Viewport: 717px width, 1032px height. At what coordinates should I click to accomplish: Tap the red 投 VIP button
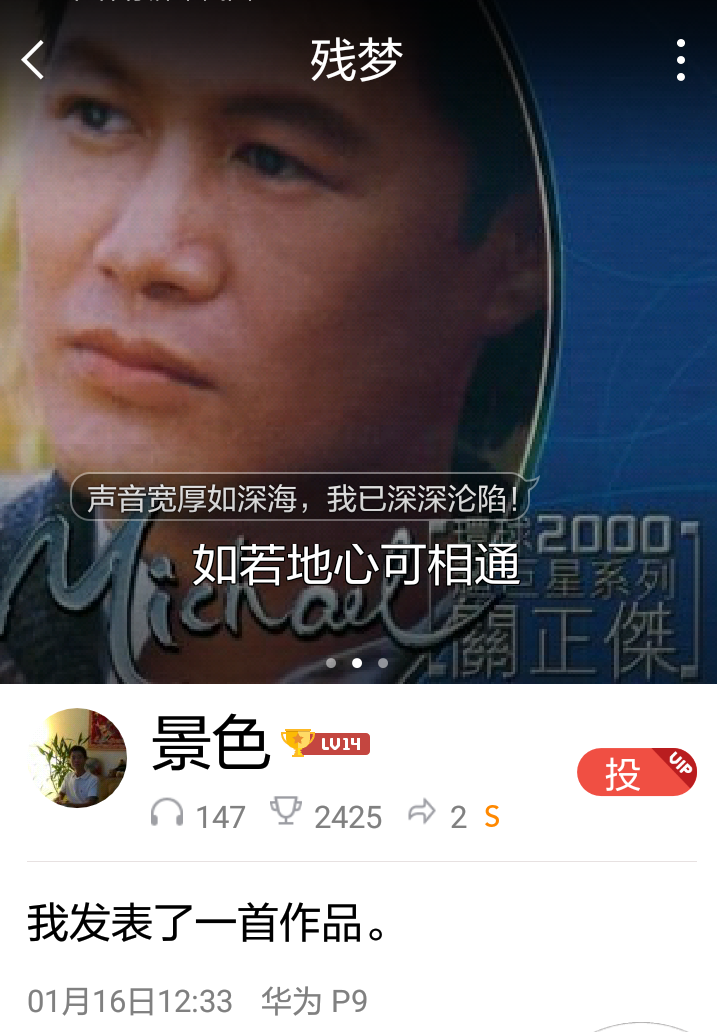(636, 773)
